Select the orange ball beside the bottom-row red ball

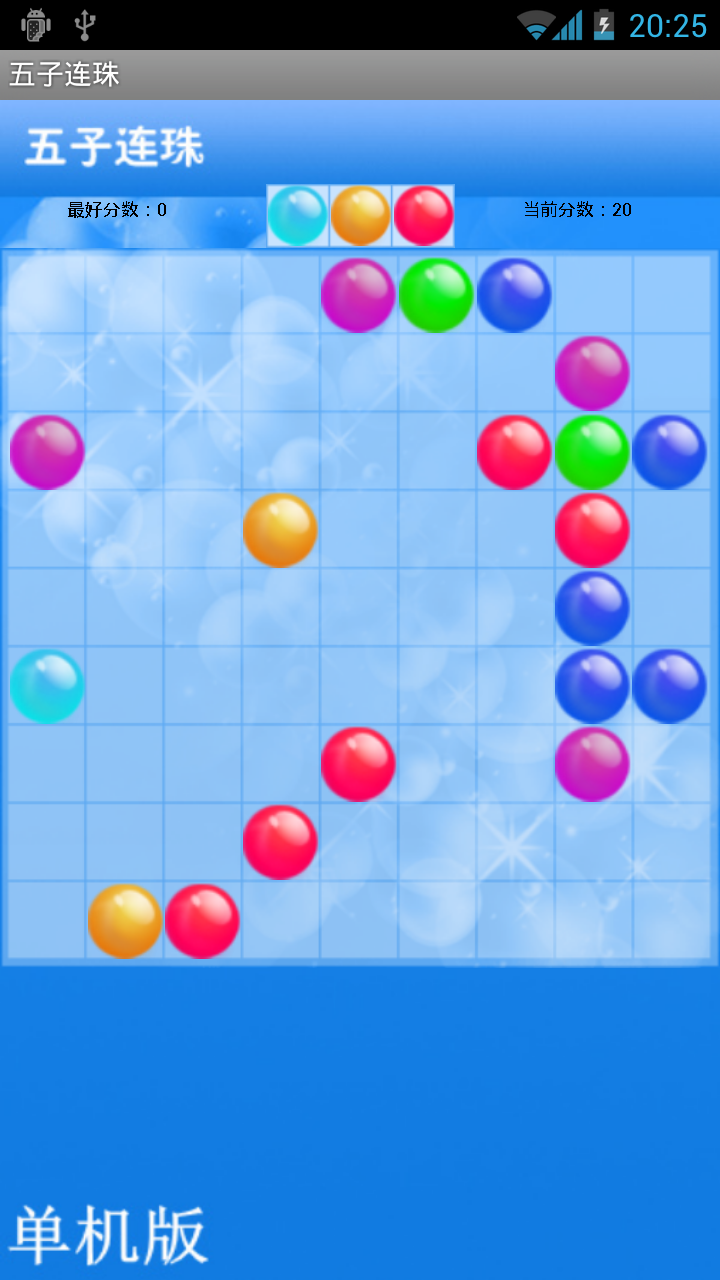pyautogui.click(x=125, y=921)
